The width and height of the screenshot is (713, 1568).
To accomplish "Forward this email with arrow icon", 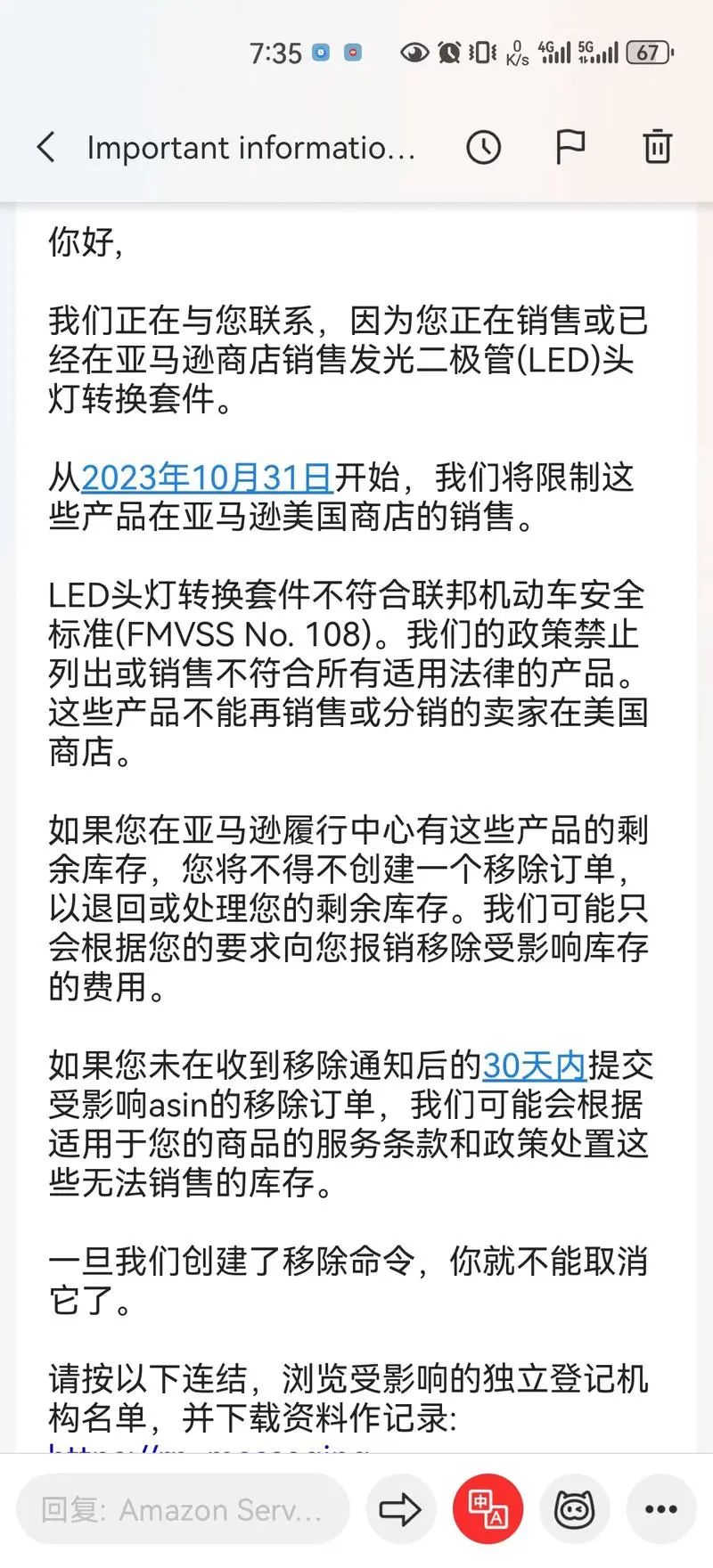I will (400, 1509).
